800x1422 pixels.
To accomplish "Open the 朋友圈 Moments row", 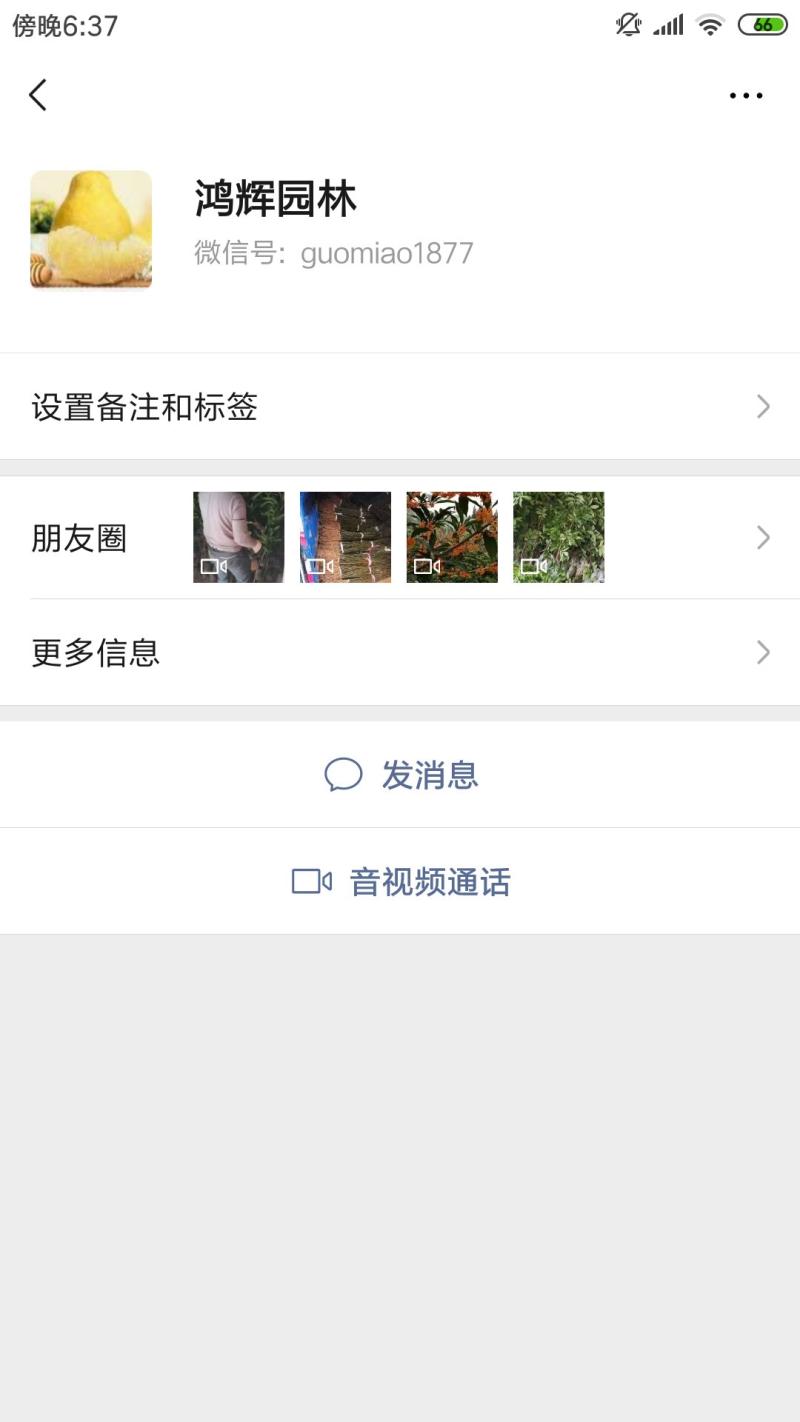I will click(400, 538).
